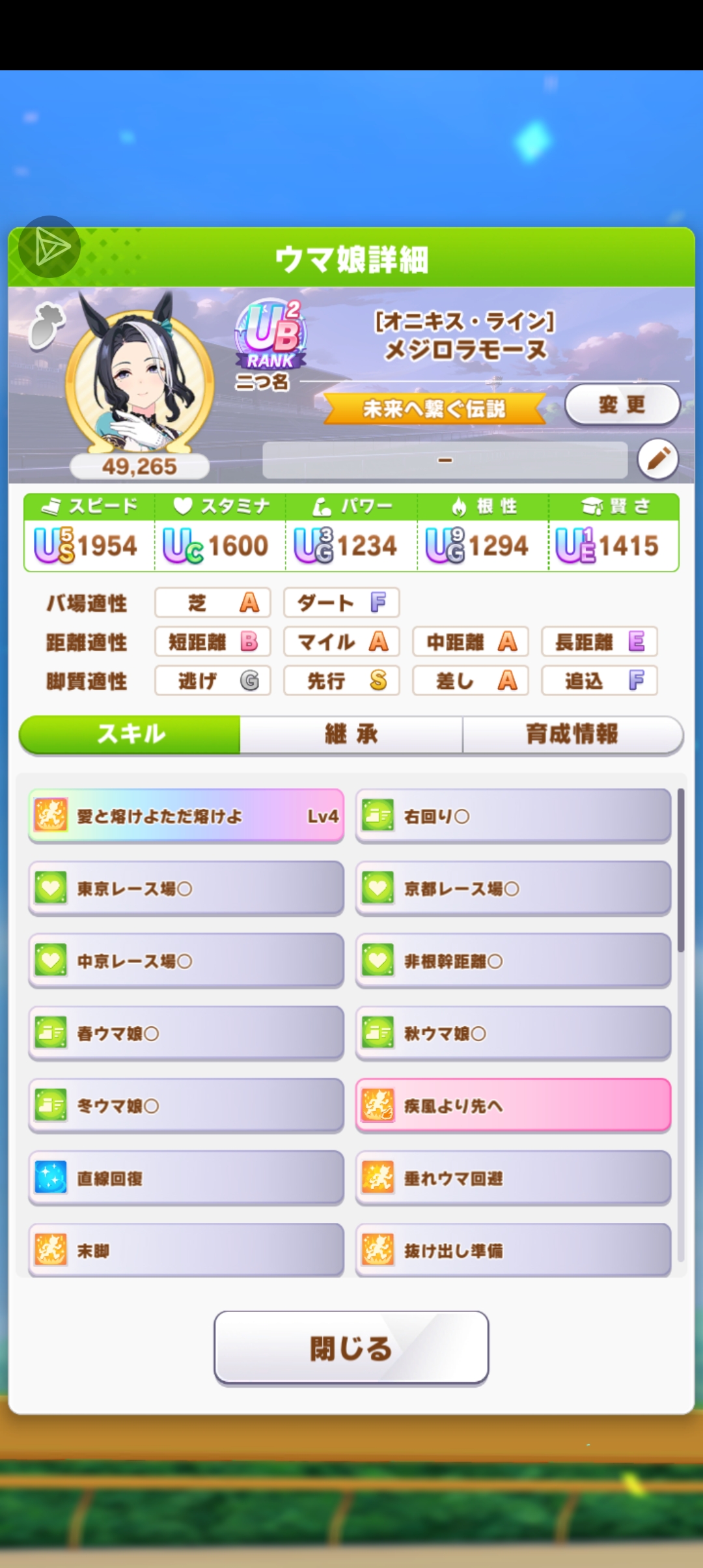View the 冬ウマ娘○ skill

186,1106
